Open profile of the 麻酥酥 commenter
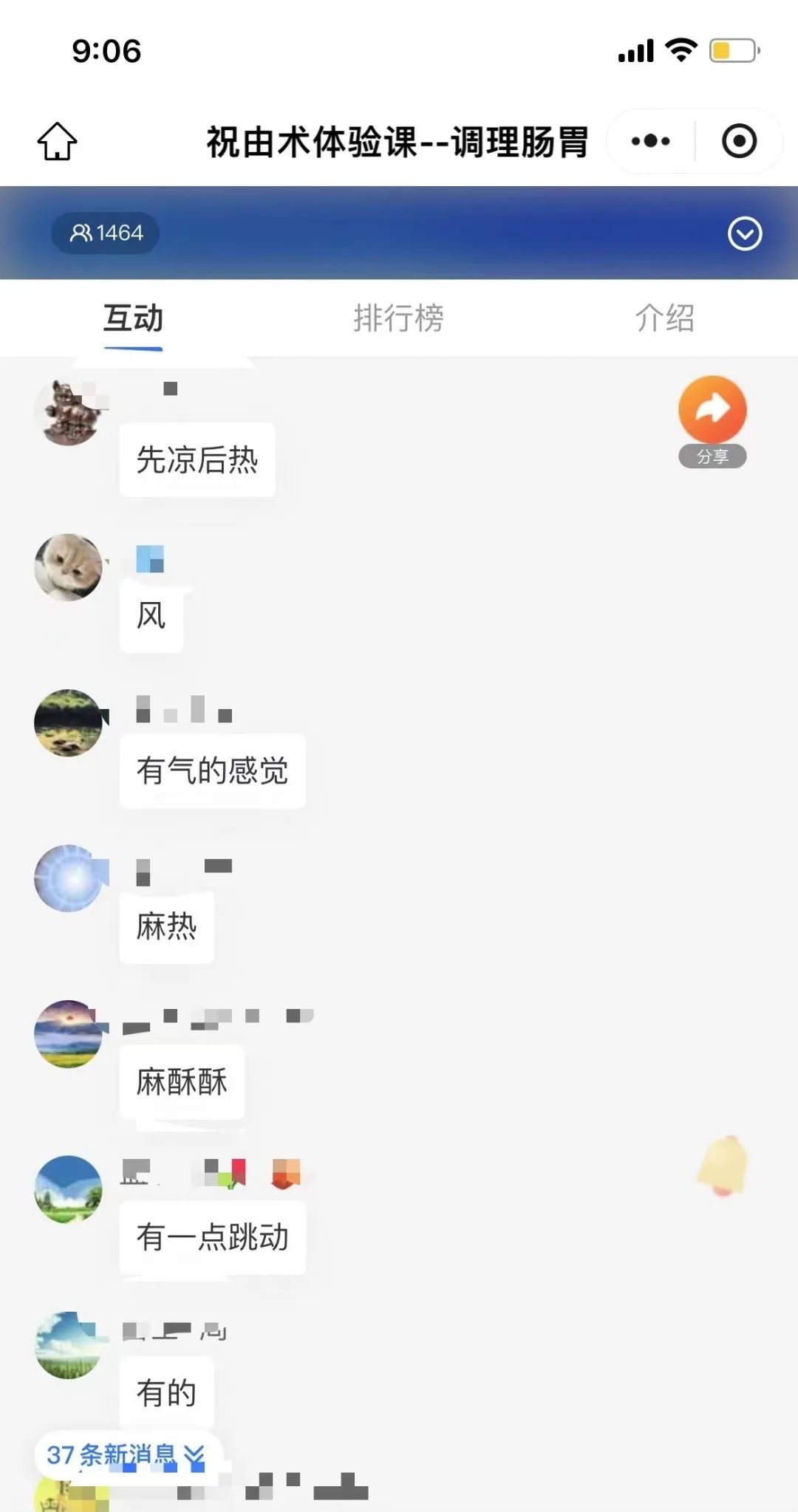The height and width of the screenshot is (1512, 798). [x=68, y=1033]
